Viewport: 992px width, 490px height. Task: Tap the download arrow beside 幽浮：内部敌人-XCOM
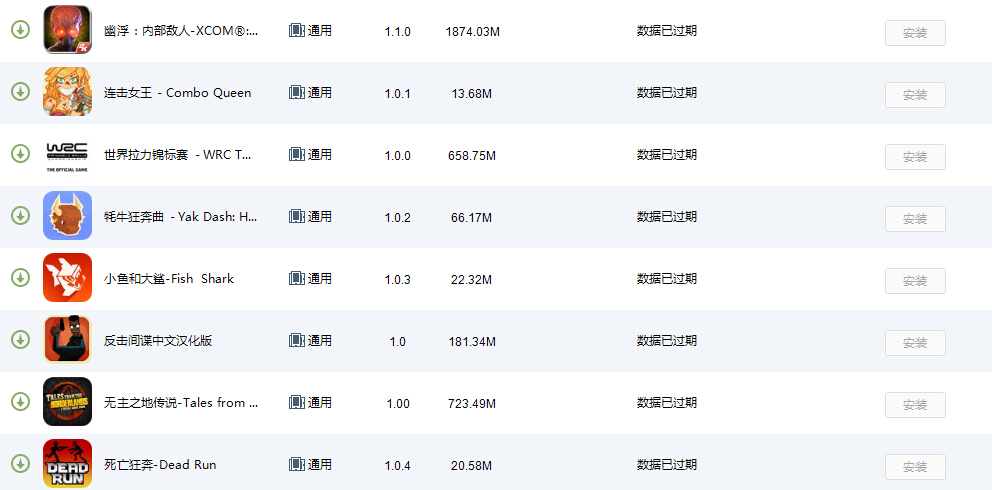[x=20, y=30]
